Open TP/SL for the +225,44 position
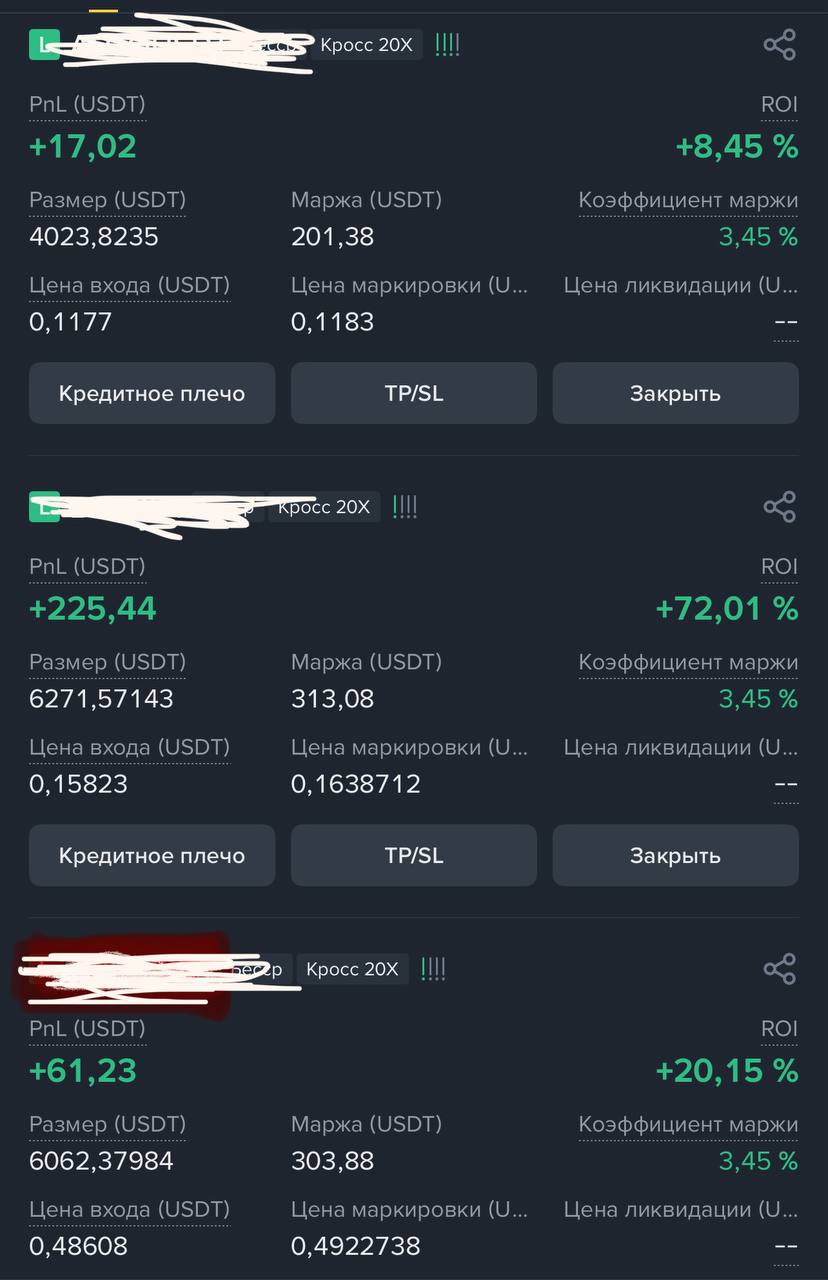The width and height of the screenshot is (828, 1280). point(414,855)
